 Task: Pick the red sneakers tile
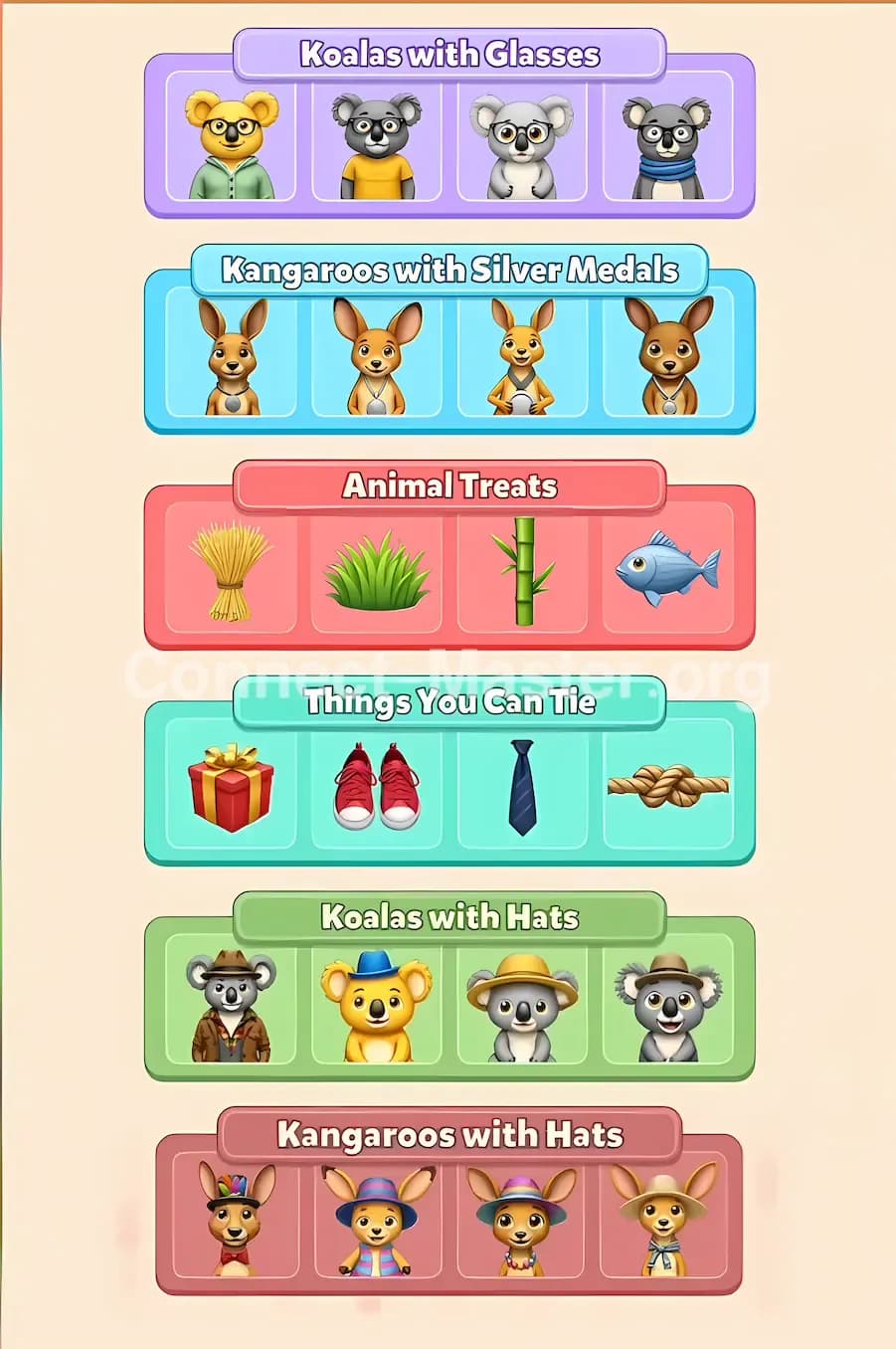376,786
